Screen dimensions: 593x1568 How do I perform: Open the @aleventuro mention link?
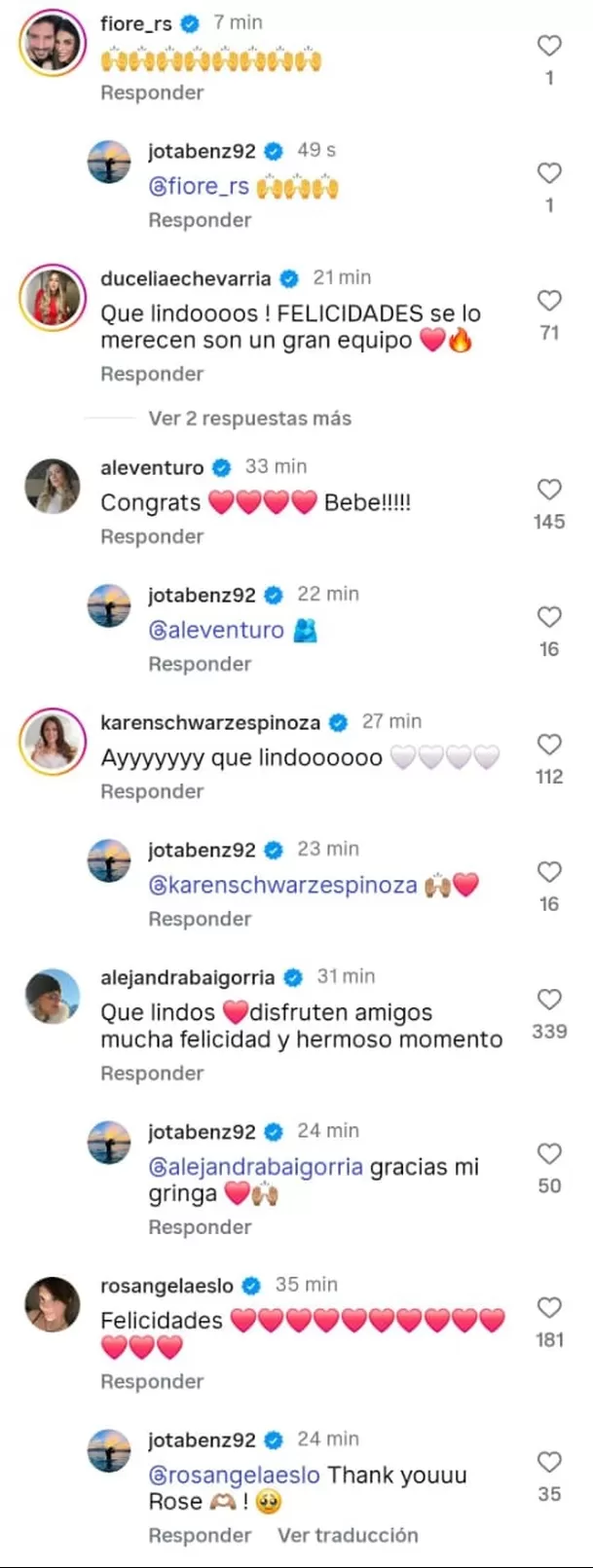pyautogui.click(x=216, y=630)
